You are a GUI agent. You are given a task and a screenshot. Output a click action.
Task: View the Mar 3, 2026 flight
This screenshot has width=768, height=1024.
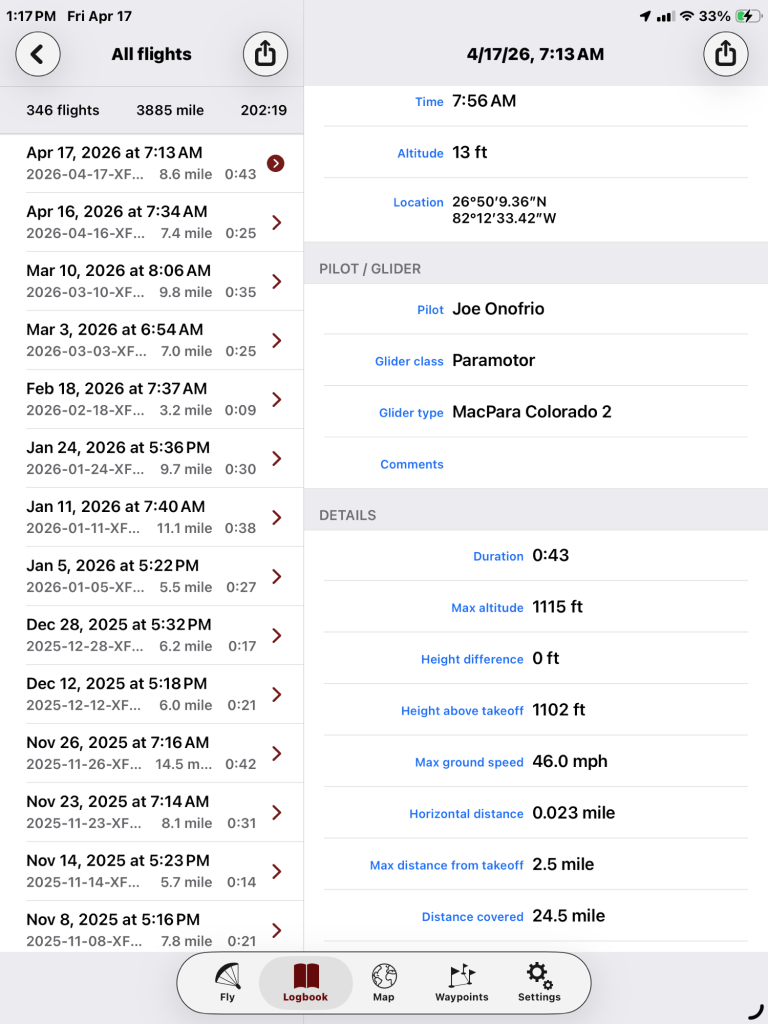(152, 340)
